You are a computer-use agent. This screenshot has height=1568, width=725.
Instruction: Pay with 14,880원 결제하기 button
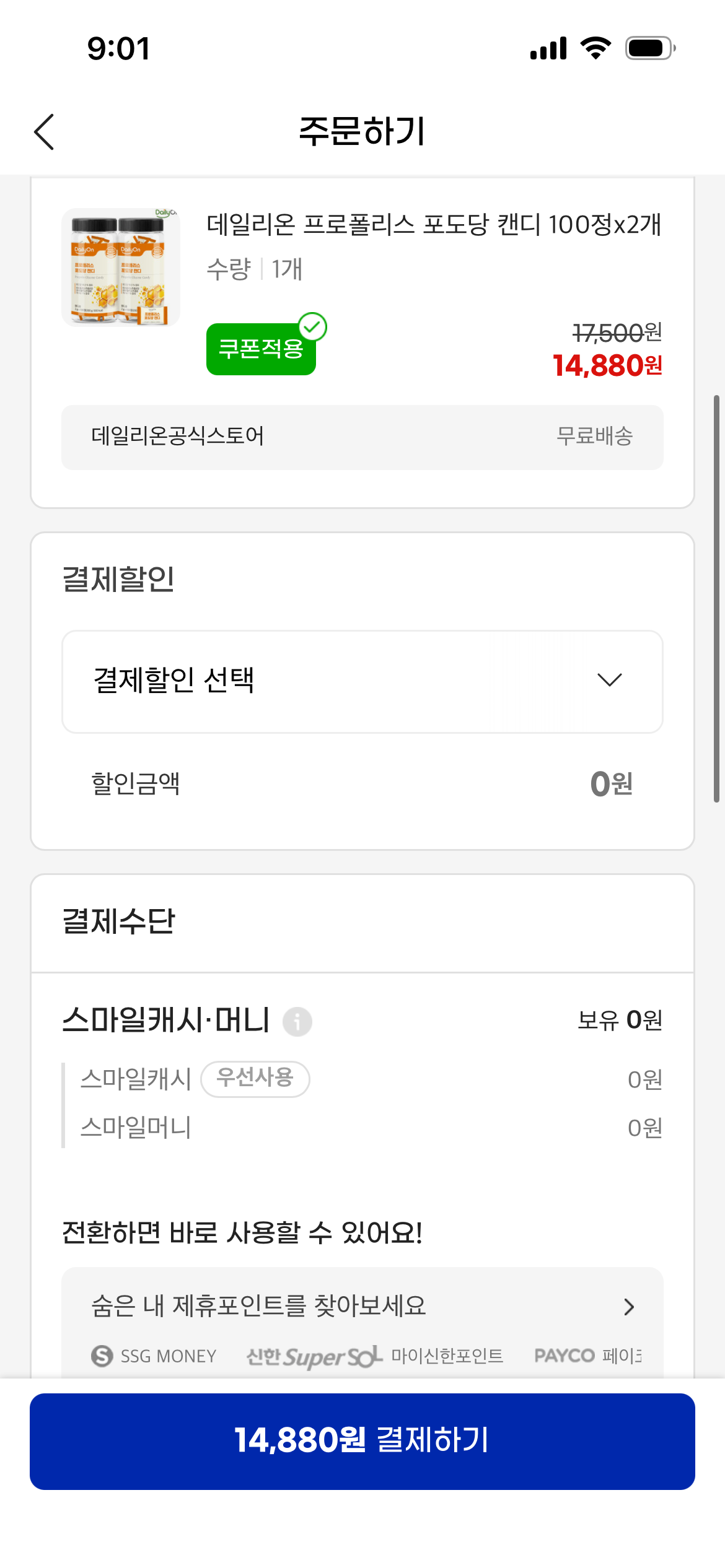[362, 1440]
